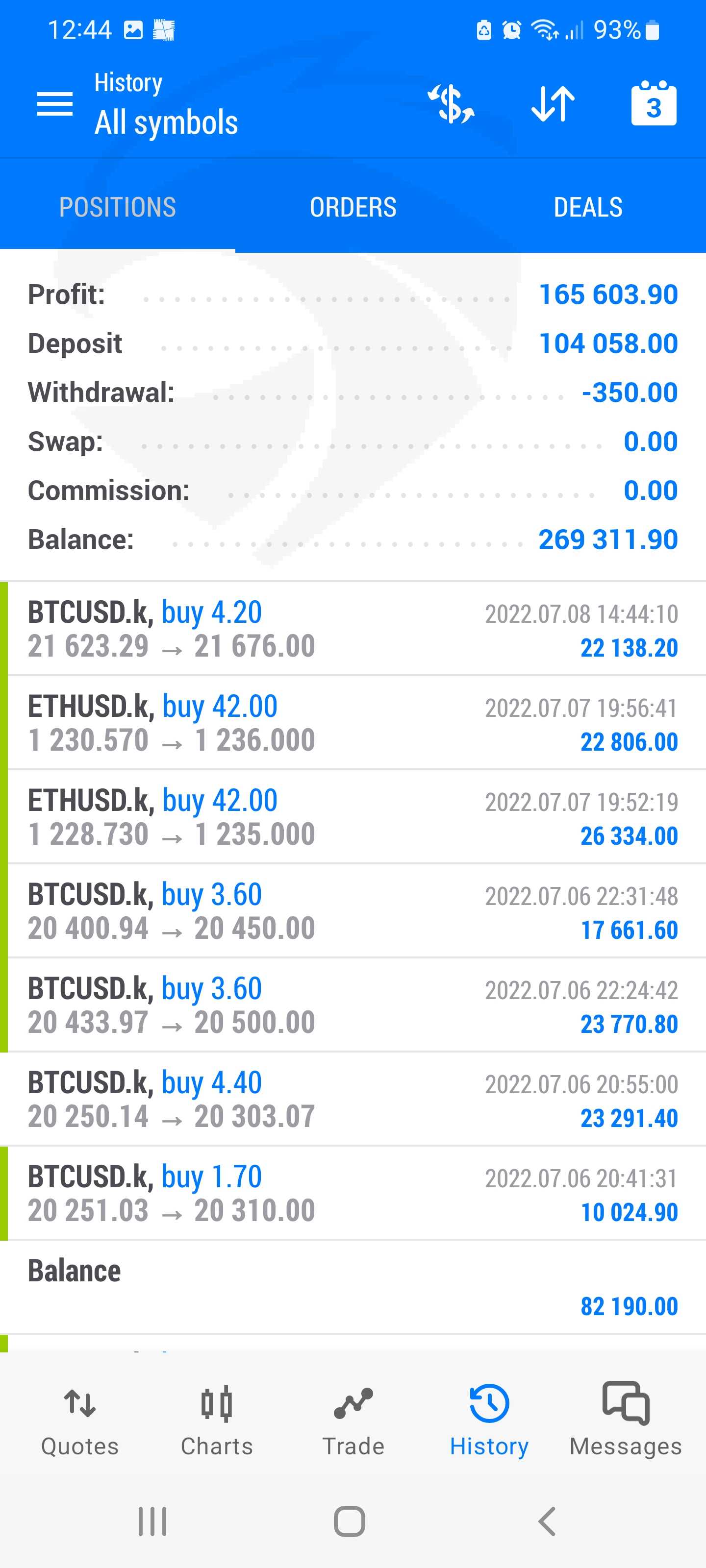Tap the system home button
The width and height of the screenshot is (706, 1568).
pos(350,1521)
